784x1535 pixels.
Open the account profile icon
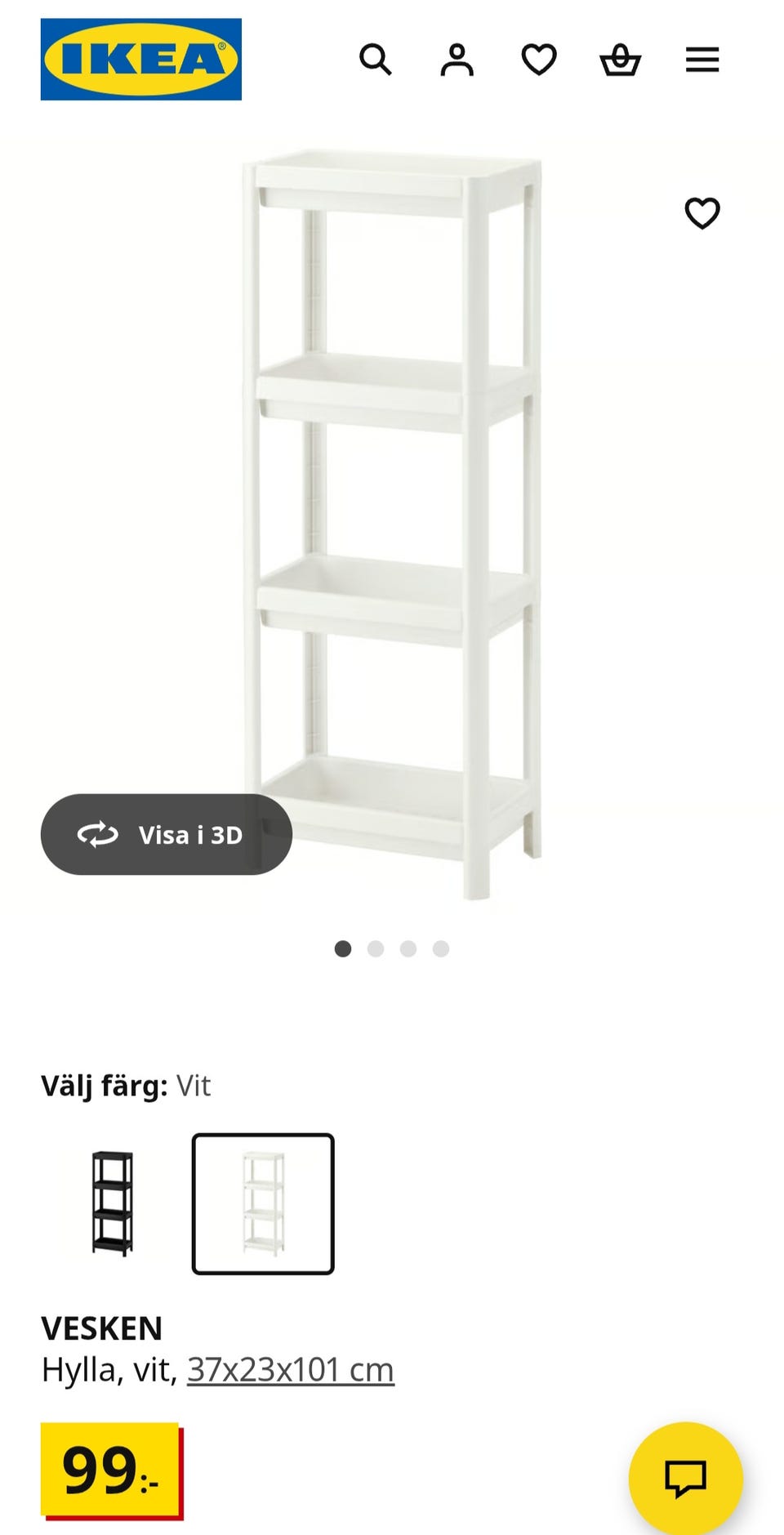tap(457, 60)
